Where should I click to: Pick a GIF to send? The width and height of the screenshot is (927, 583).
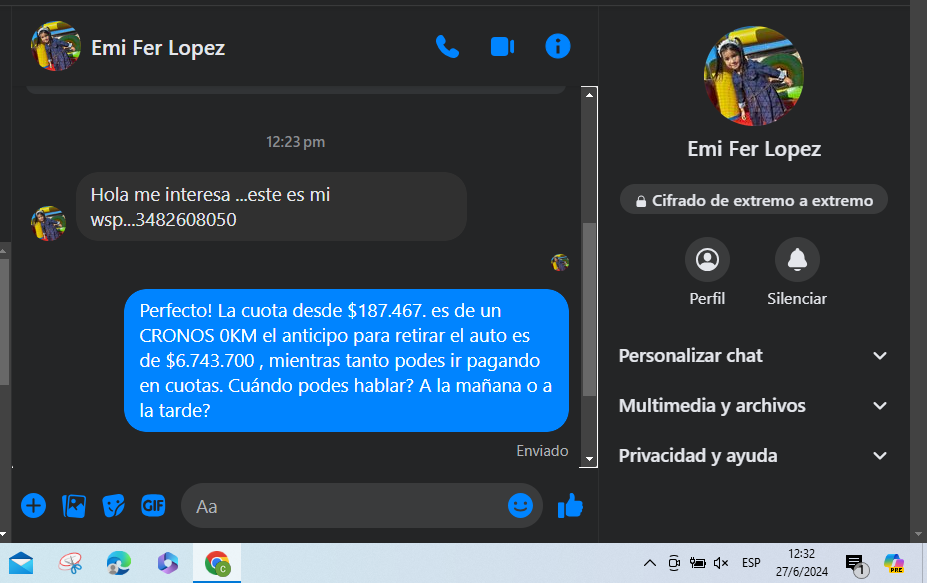tap(152, 506)
